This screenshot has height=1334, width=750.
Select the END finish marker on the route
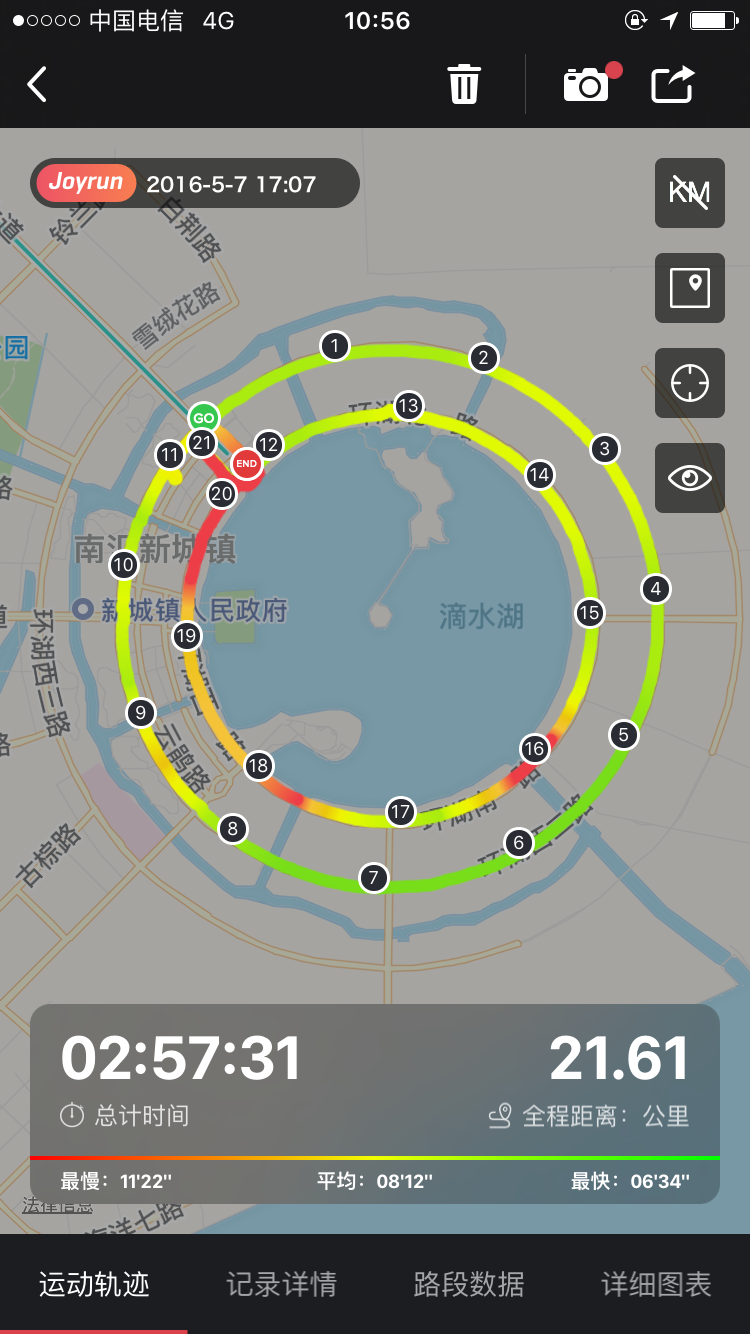(x=247, y=463)
